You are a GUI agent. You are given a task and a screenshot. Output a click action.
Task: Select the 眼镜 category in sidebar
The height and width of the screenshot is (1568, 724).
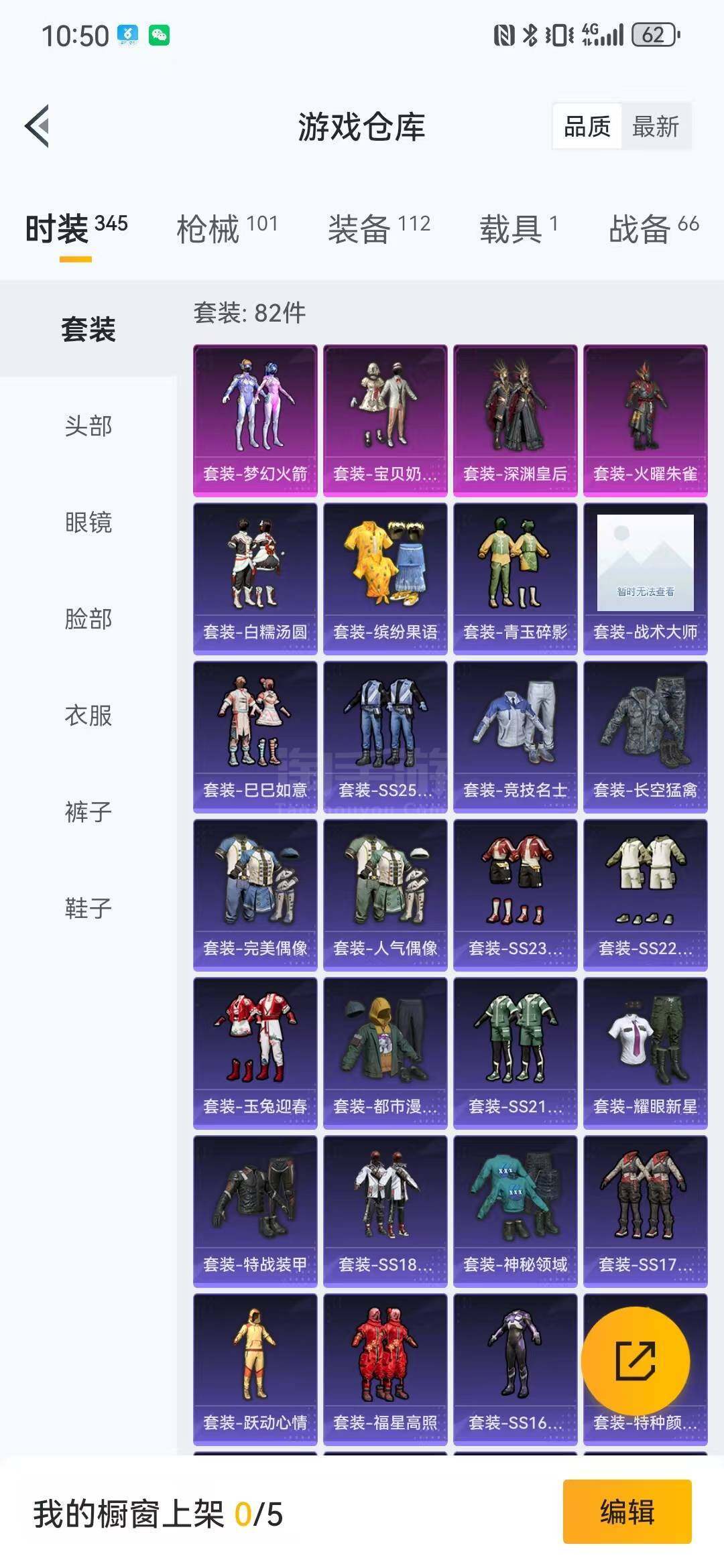pyautogui.click(x=88, y=523)
